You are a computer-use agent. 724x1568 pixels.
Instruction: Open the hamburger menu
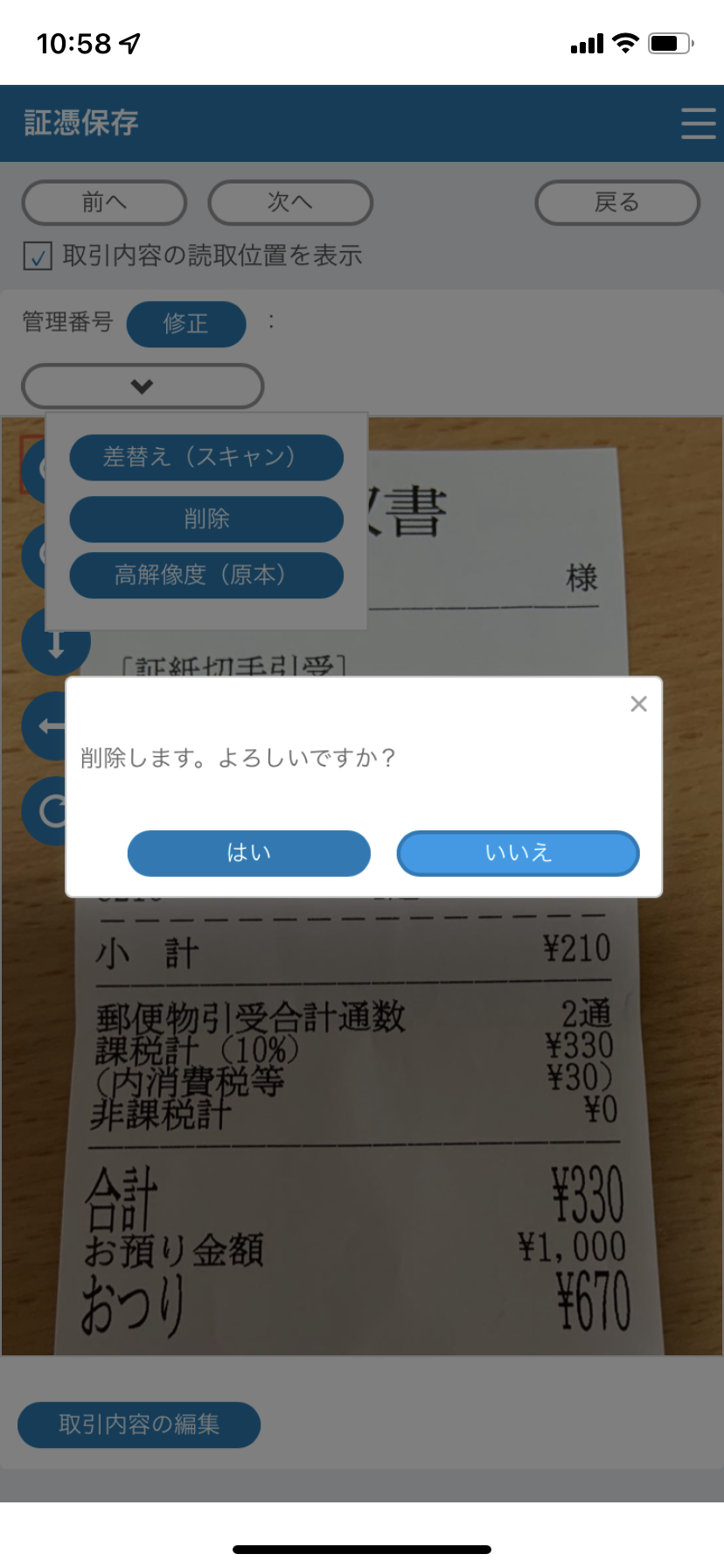pyautogui.click(x=699, y=123)
